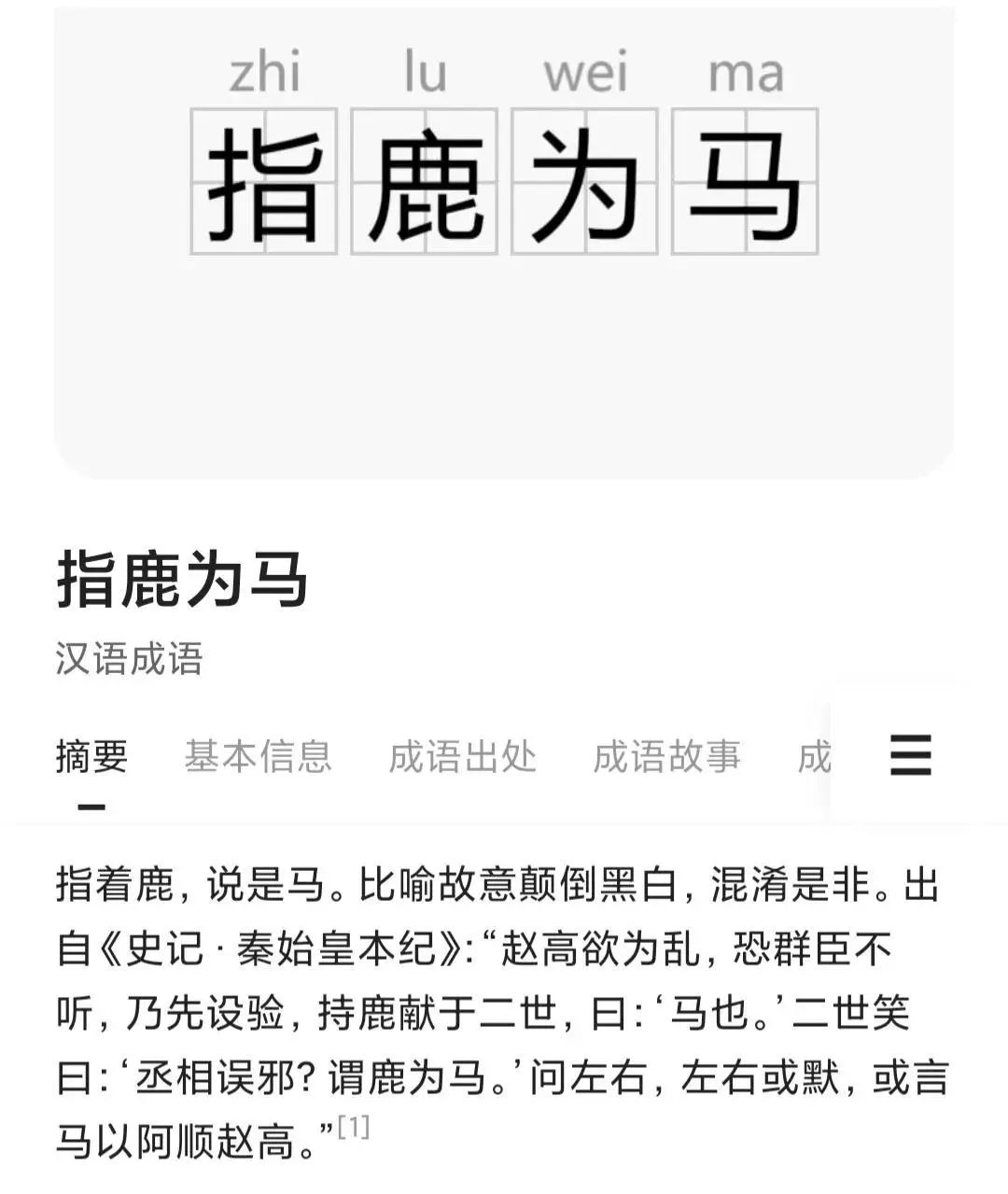Open reference footnote [1]

[354, 1128]
